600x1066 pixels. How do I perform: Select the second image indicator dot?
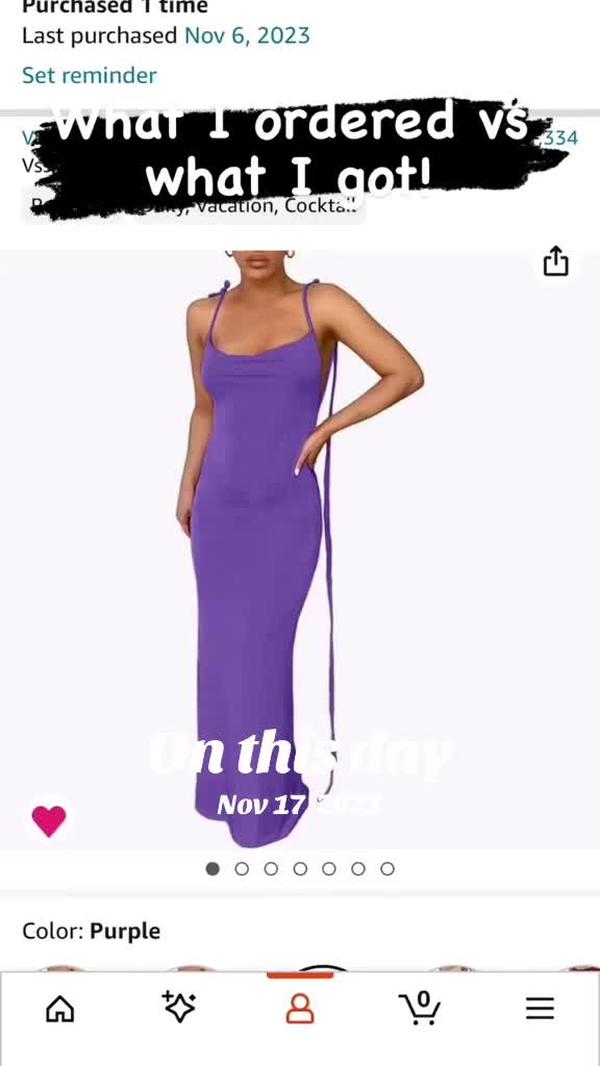pyautogui.click(x=241, y=868)
